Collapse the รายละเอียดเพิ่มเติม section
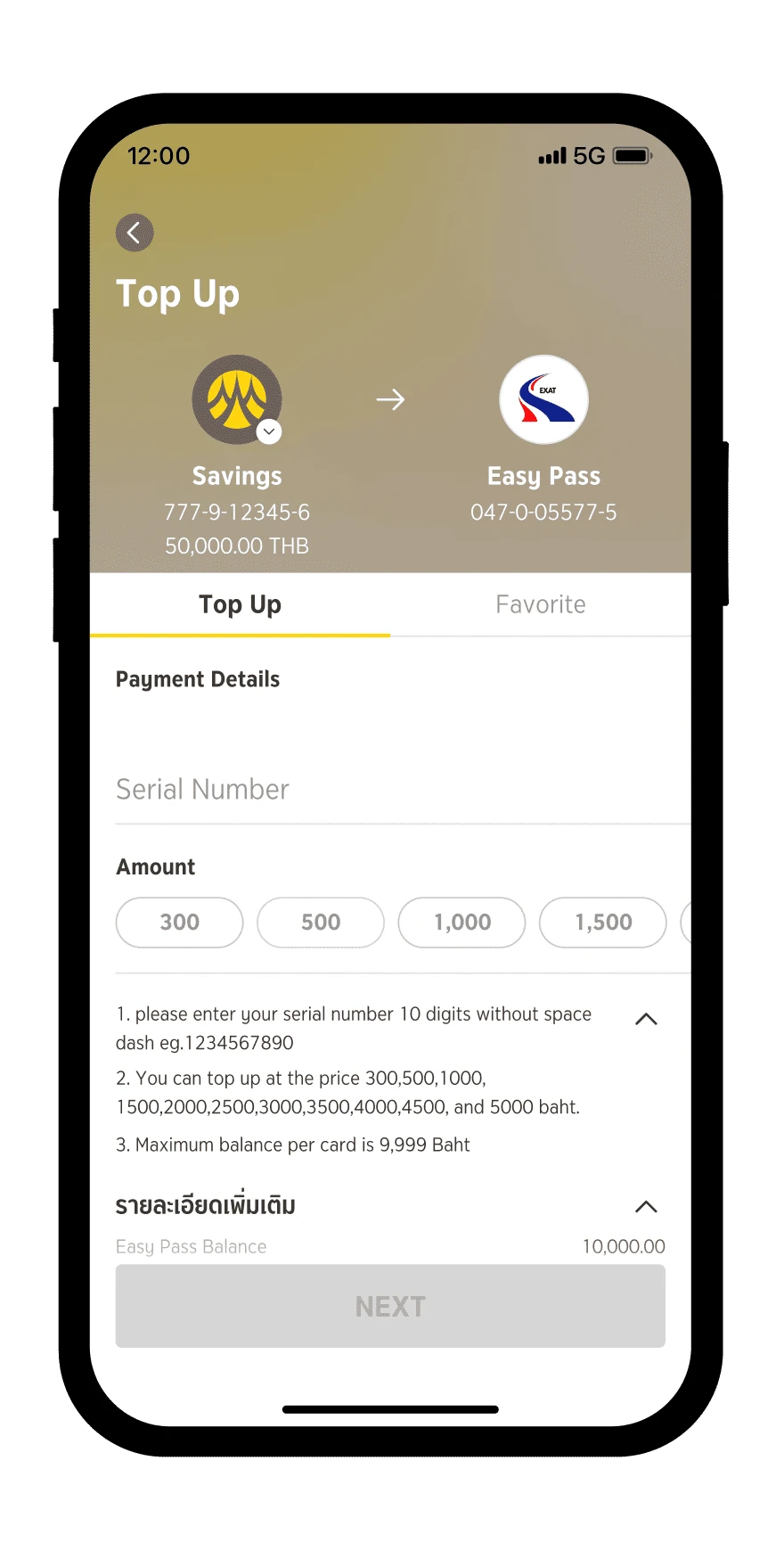This screenshot has height=1551, width=784. 646,1207
